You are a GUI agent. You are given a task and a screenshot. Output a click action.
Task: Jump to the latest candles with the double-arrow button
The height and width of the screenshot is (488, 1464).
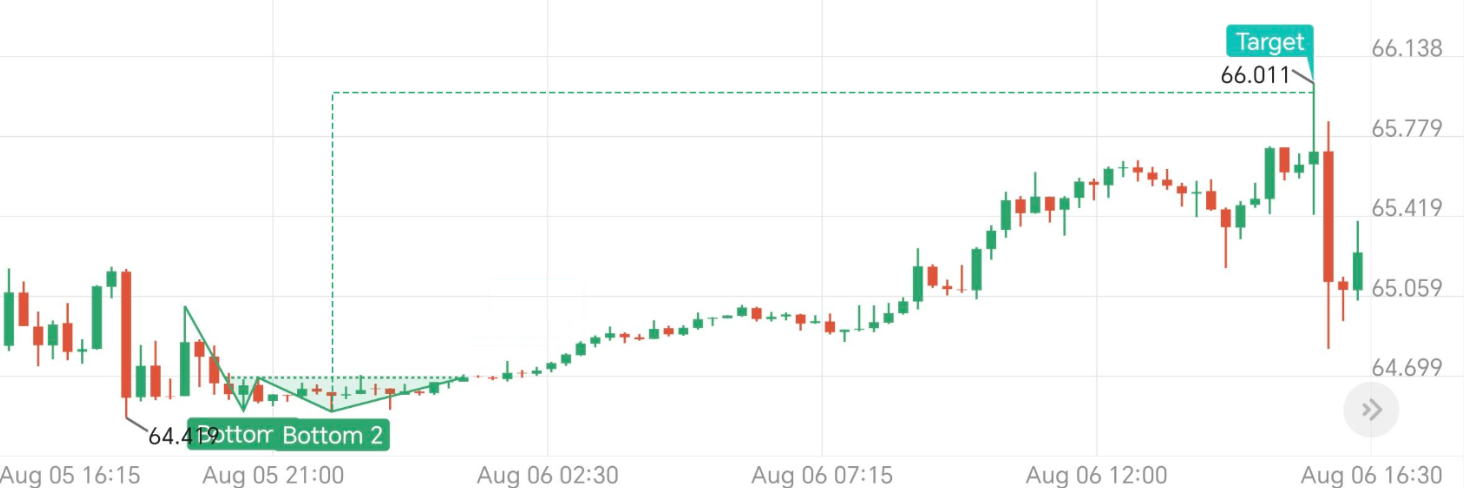coord(1371,409)
